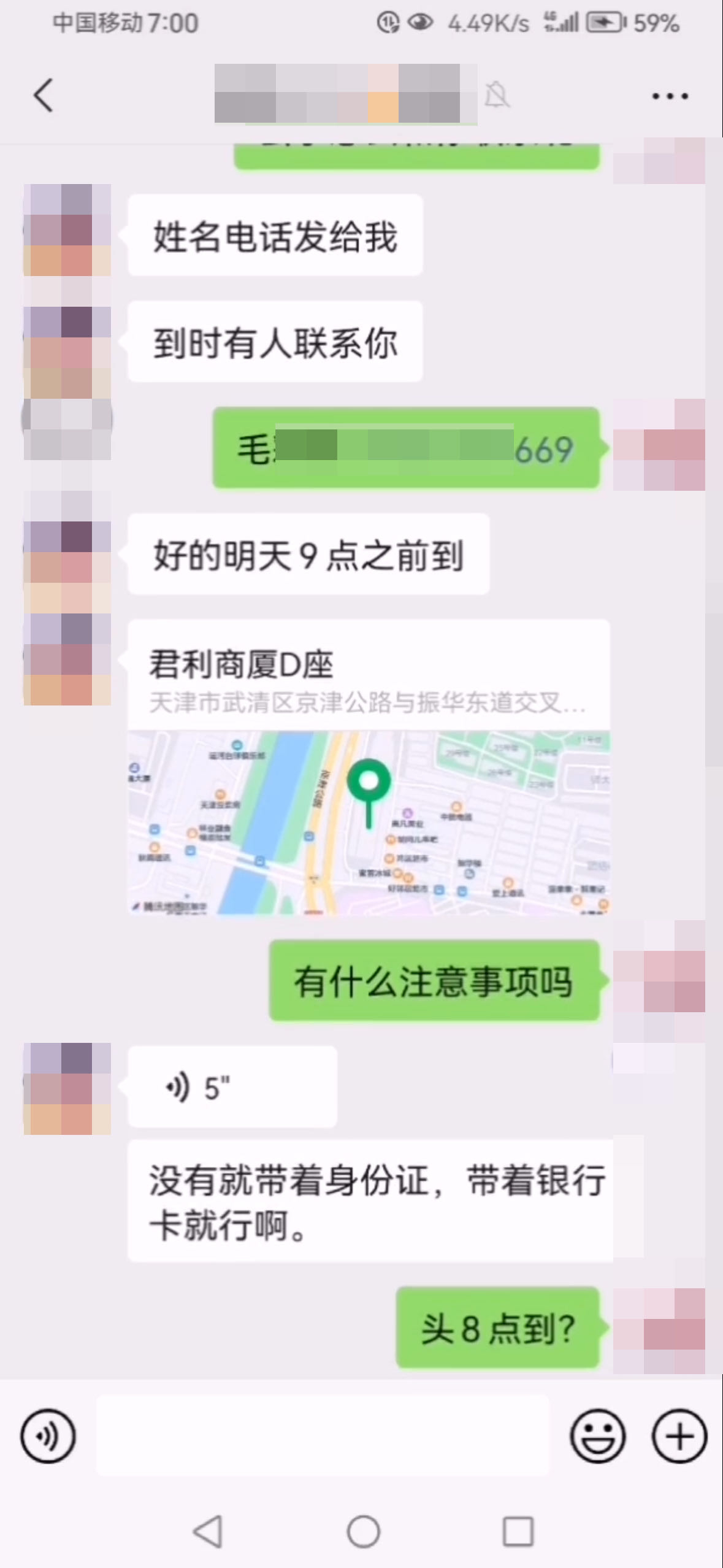Open the chat's more options menu
723x1568 pixels.
pos(670,96)
